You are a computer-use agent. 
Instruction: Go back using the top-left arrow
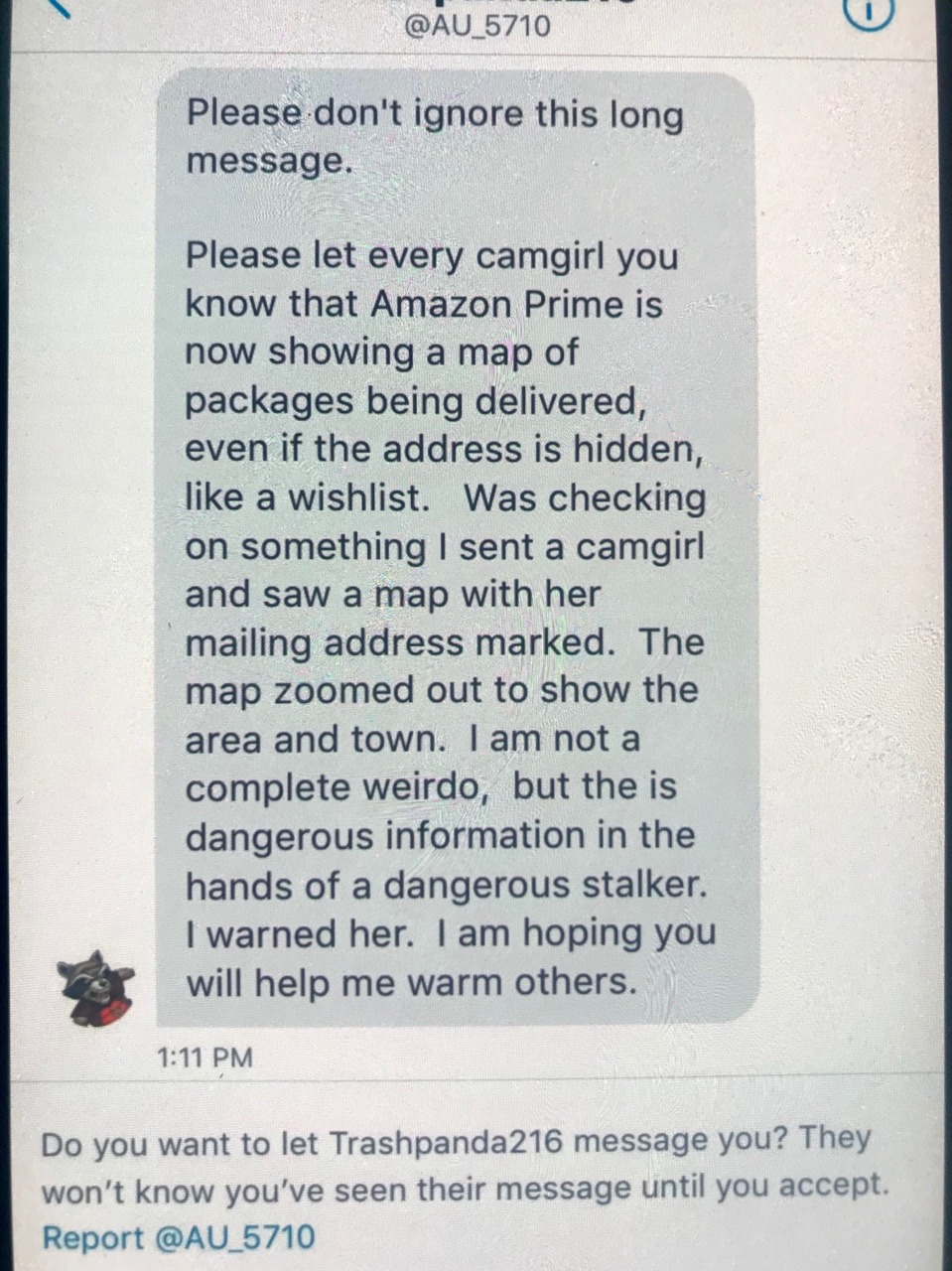(x=58, y=8)
